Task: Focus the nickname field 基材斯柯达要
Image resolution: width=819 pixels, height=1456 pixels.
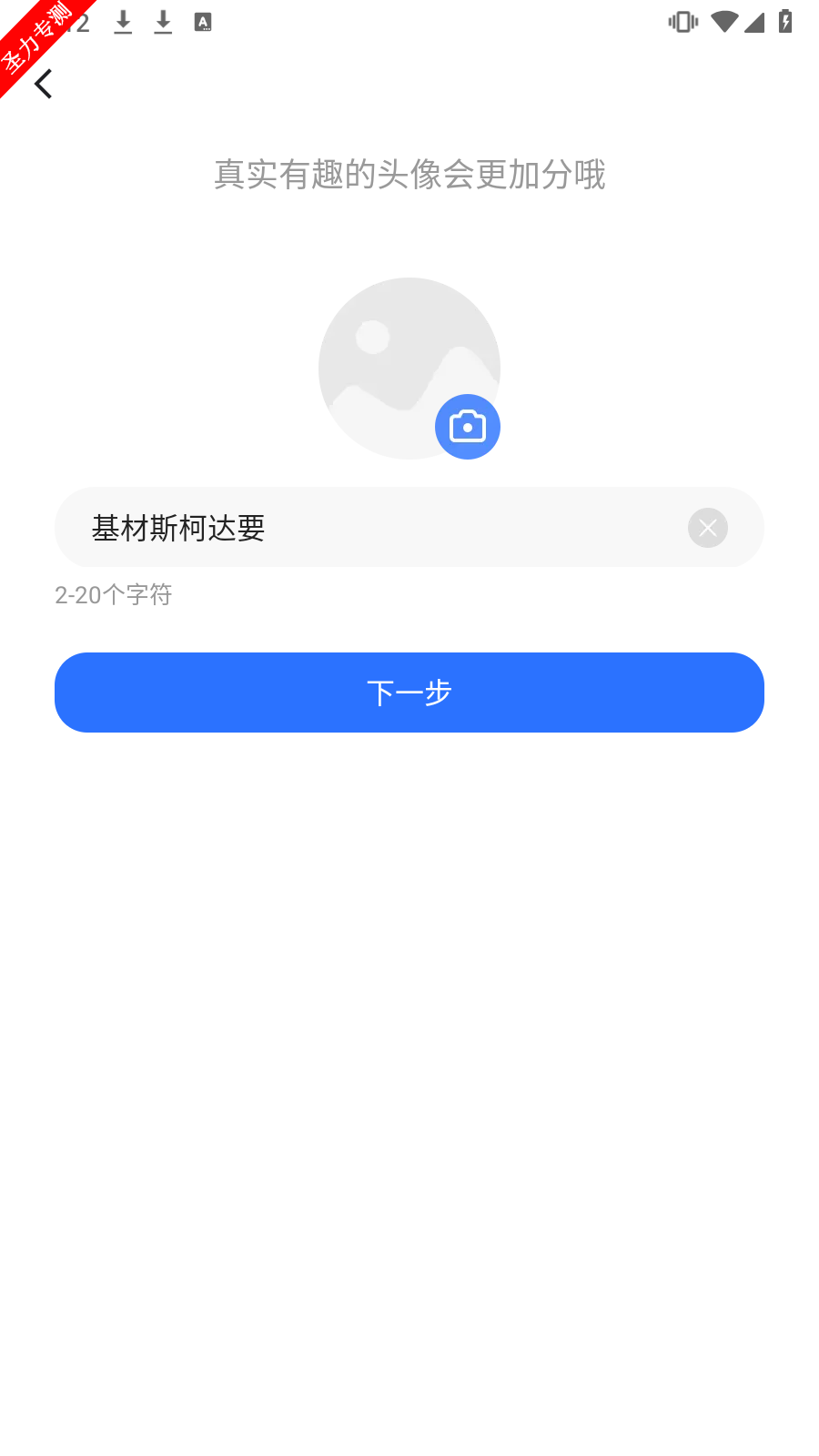Action: (x=409, y=527)
